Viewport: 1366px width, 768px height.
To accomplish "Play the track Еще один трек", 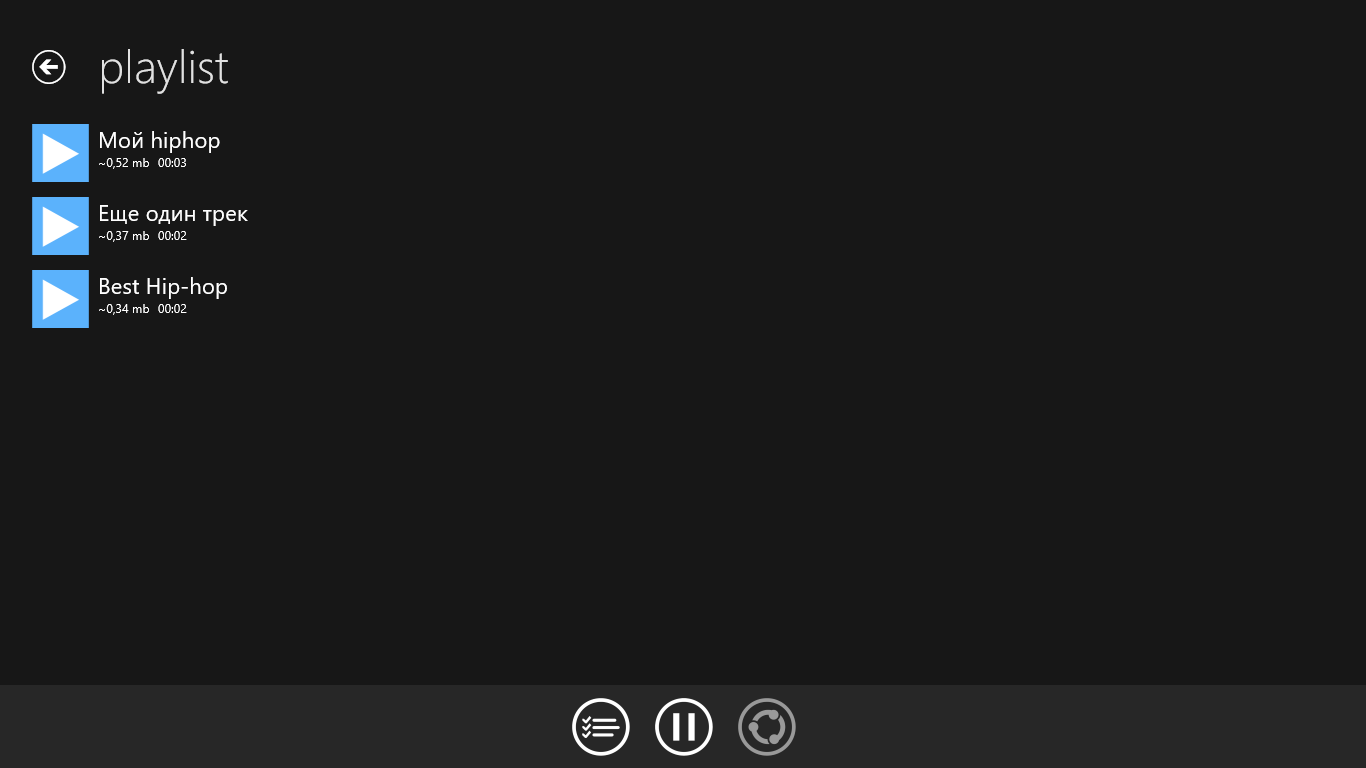I will [x=60, y=226].
